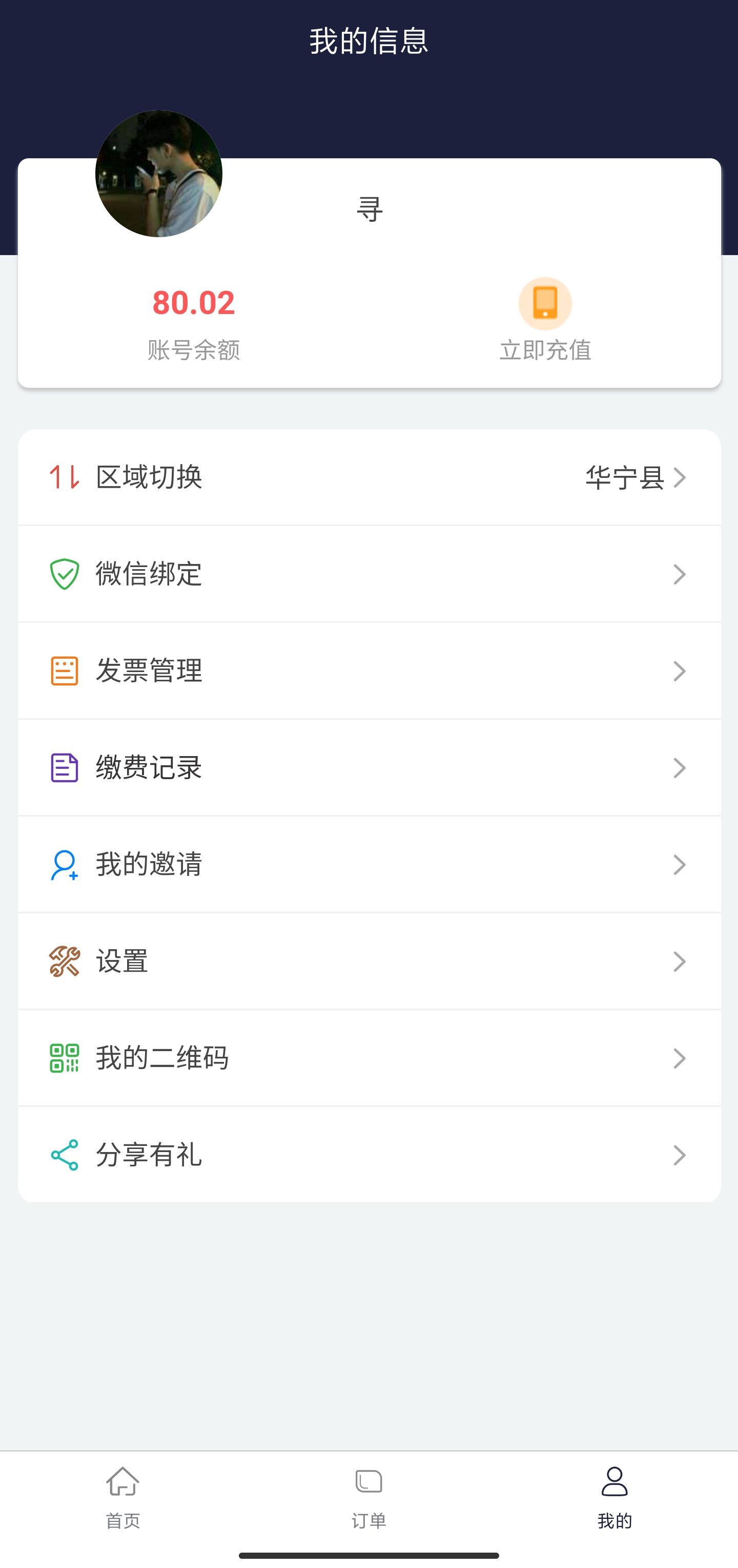Expand the 区域切换 row showing 华宁县
The image size is (738, 1568).
(x=680, y=478)
